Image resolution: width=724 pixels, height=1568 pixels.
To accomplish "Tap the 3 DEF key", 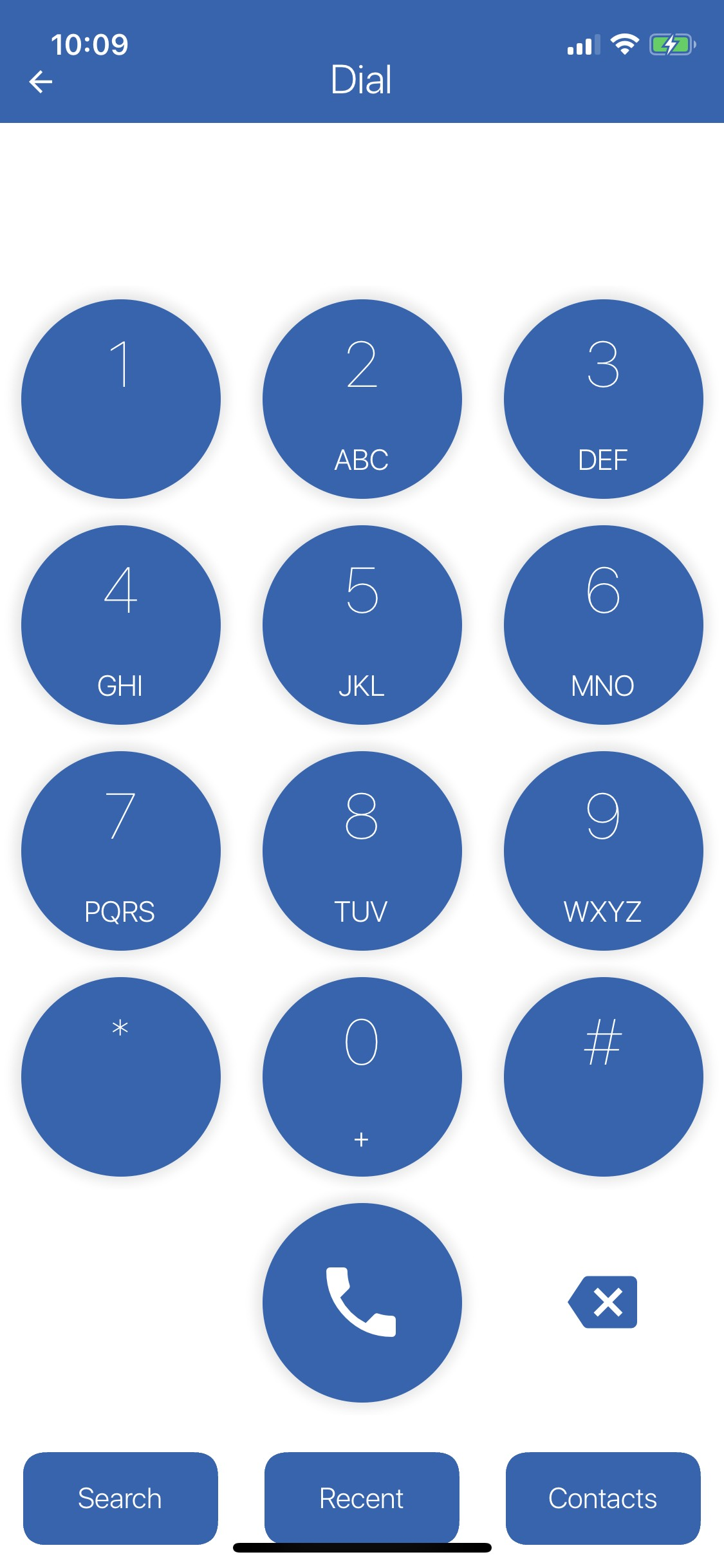I will tap(603, 399).
